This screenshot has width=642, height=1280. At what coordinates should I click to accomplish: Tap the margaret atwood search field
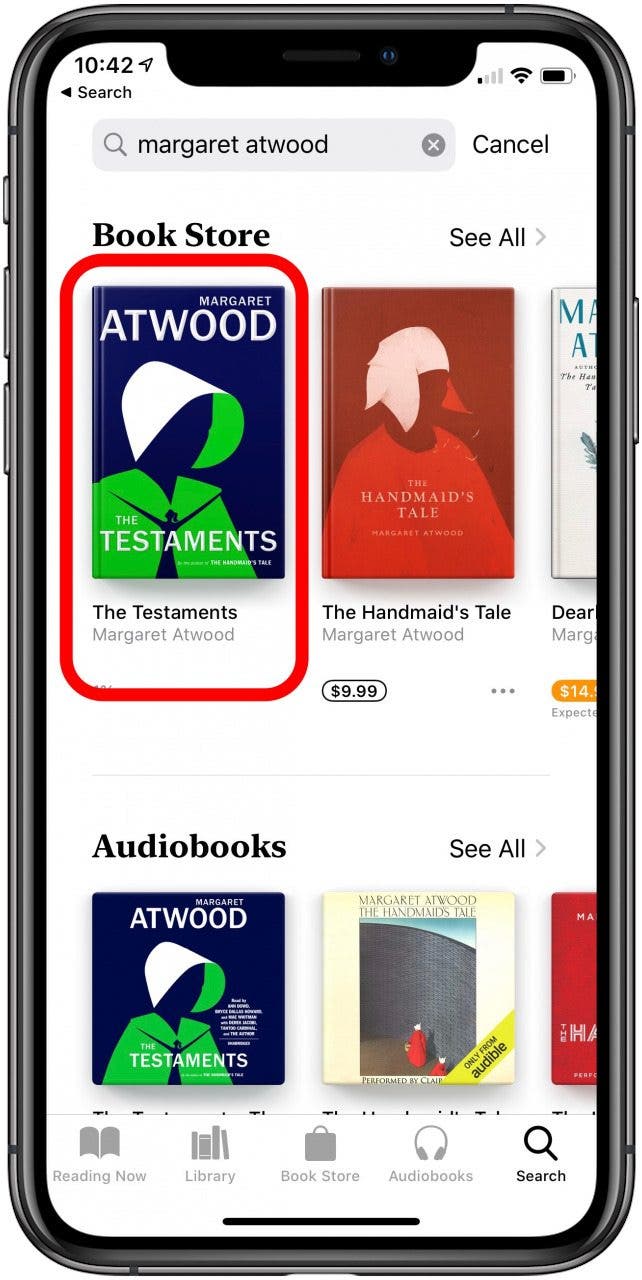(x=260, y=146)
